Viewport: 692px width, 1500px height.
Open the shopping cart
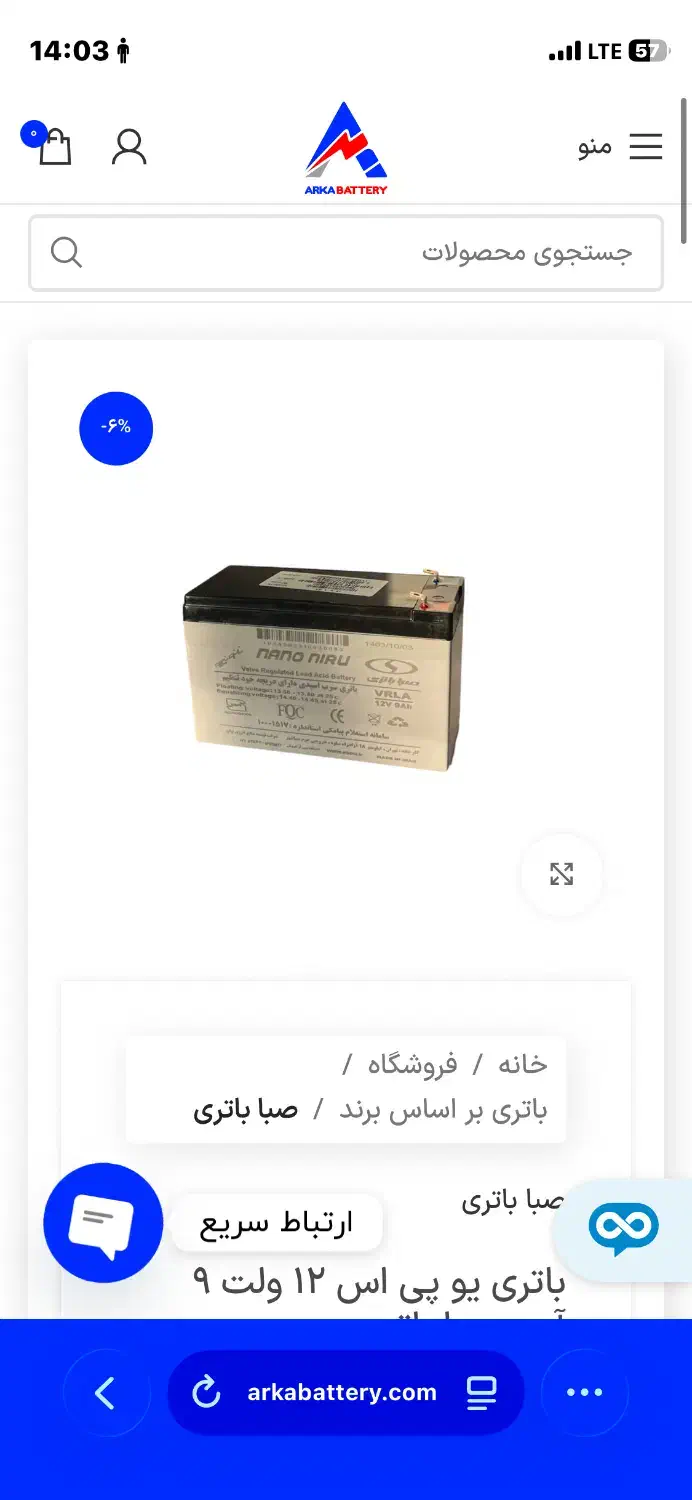[x=53, y=147]
